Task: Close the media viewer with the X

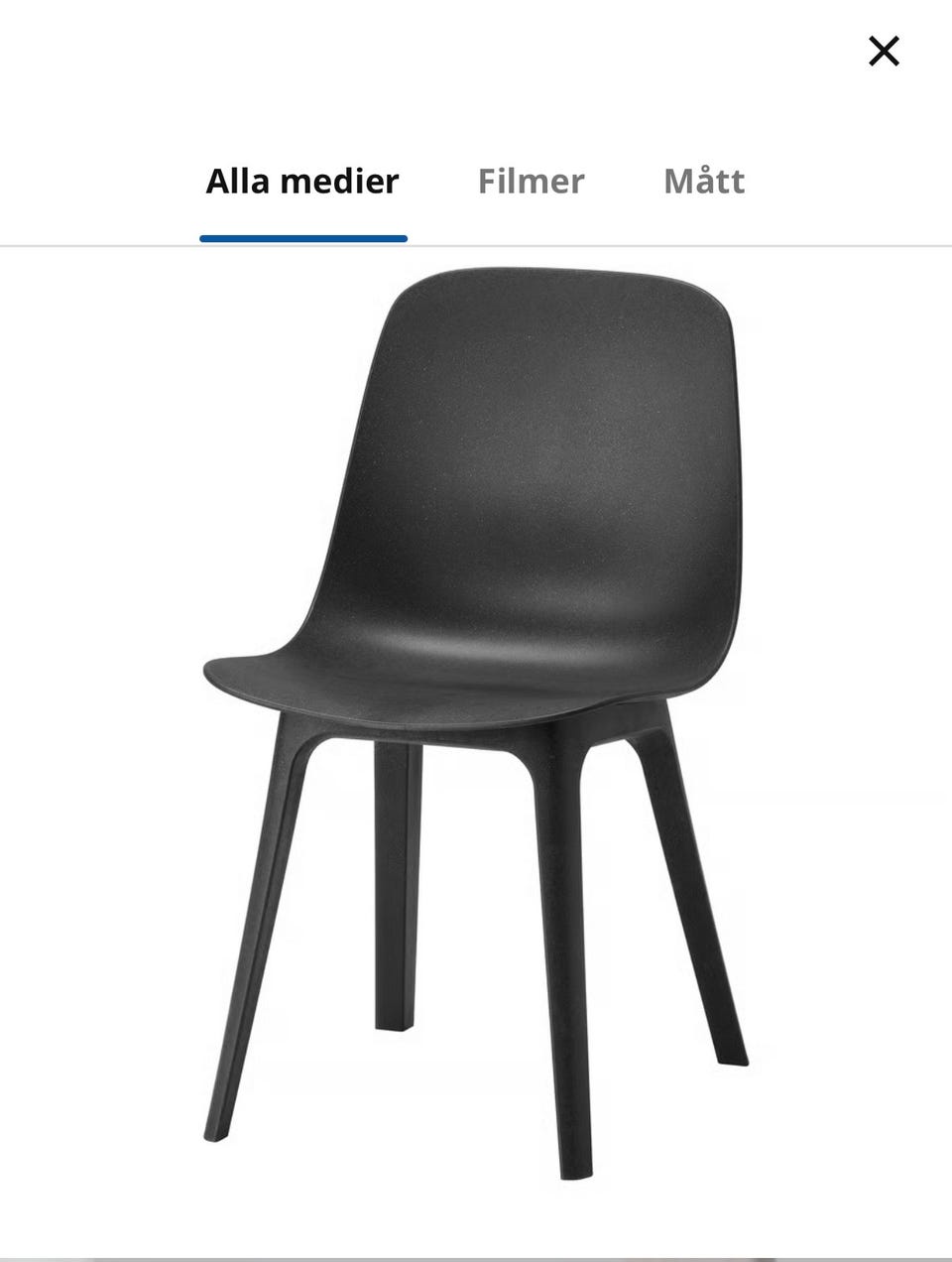Action: pos(883,51)
